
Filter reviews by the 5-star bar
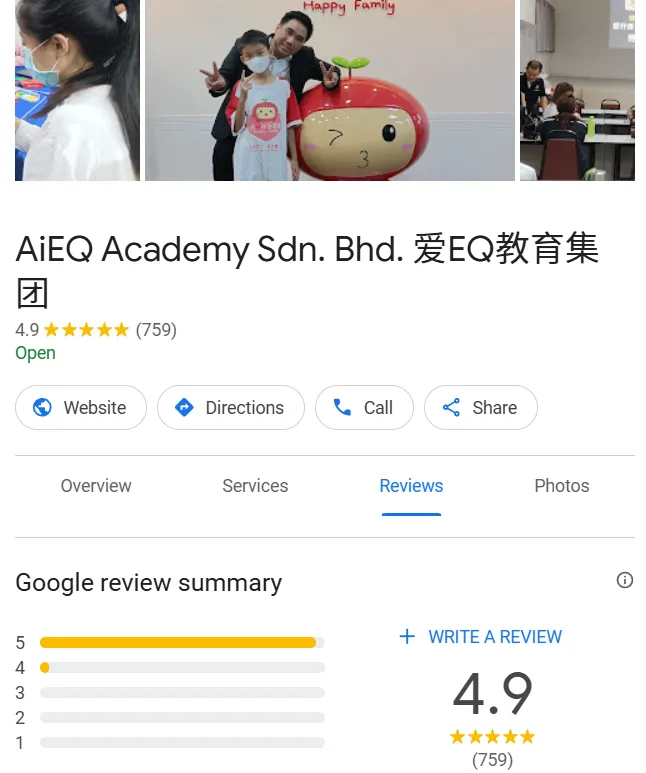coord(182,642)
